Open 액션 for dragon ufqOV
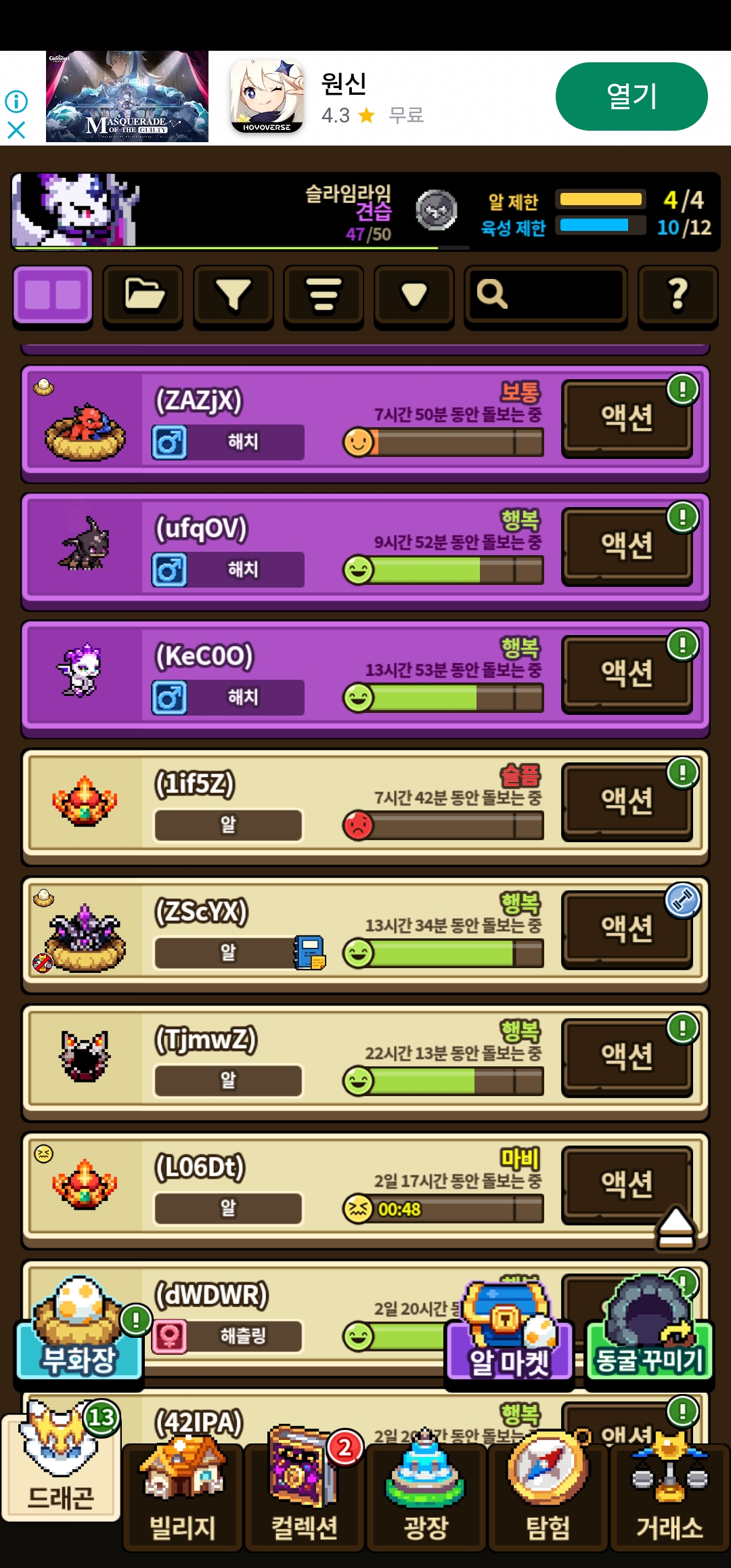731x1568 pixels. tap(627, 546)
